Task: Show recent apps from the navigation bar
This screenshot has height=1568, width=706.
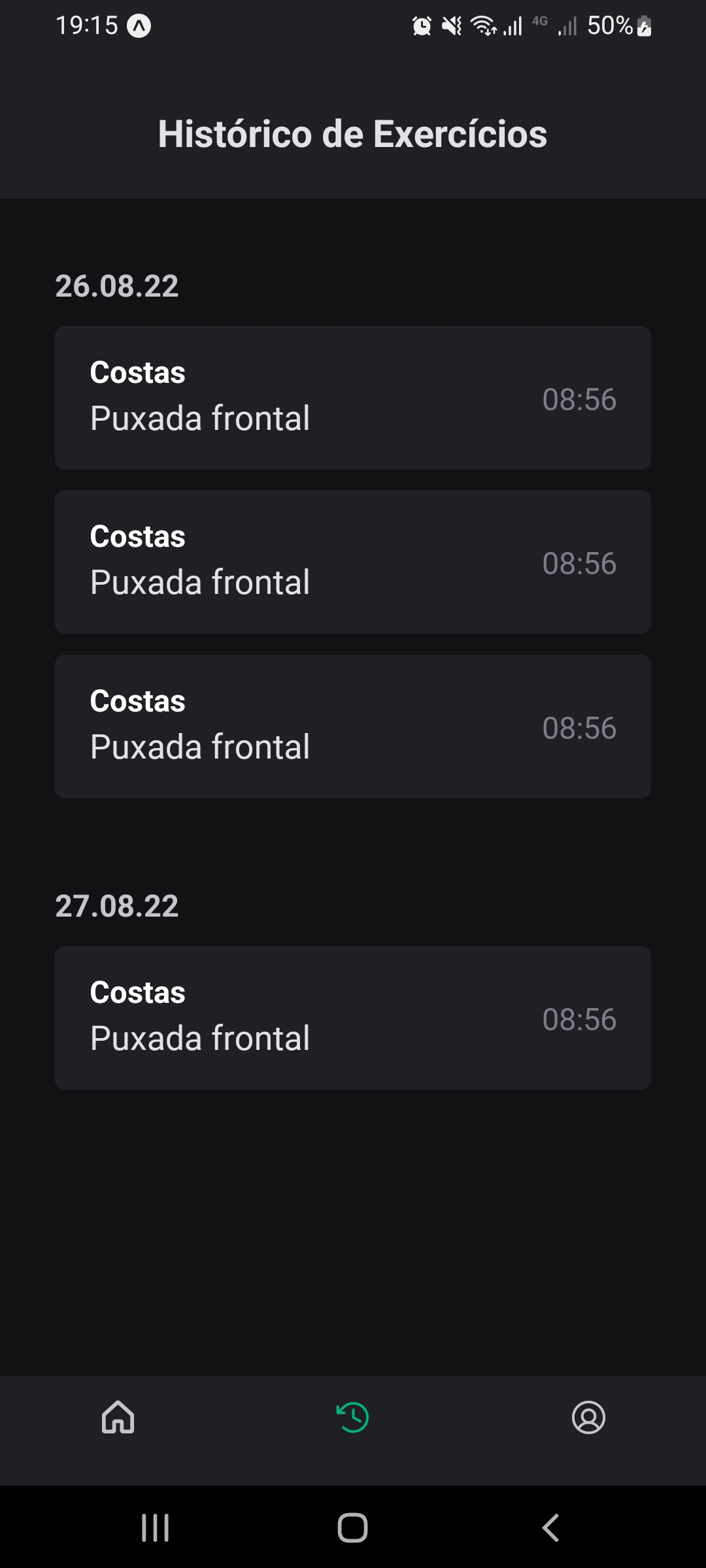Action: coord(156,1527)
